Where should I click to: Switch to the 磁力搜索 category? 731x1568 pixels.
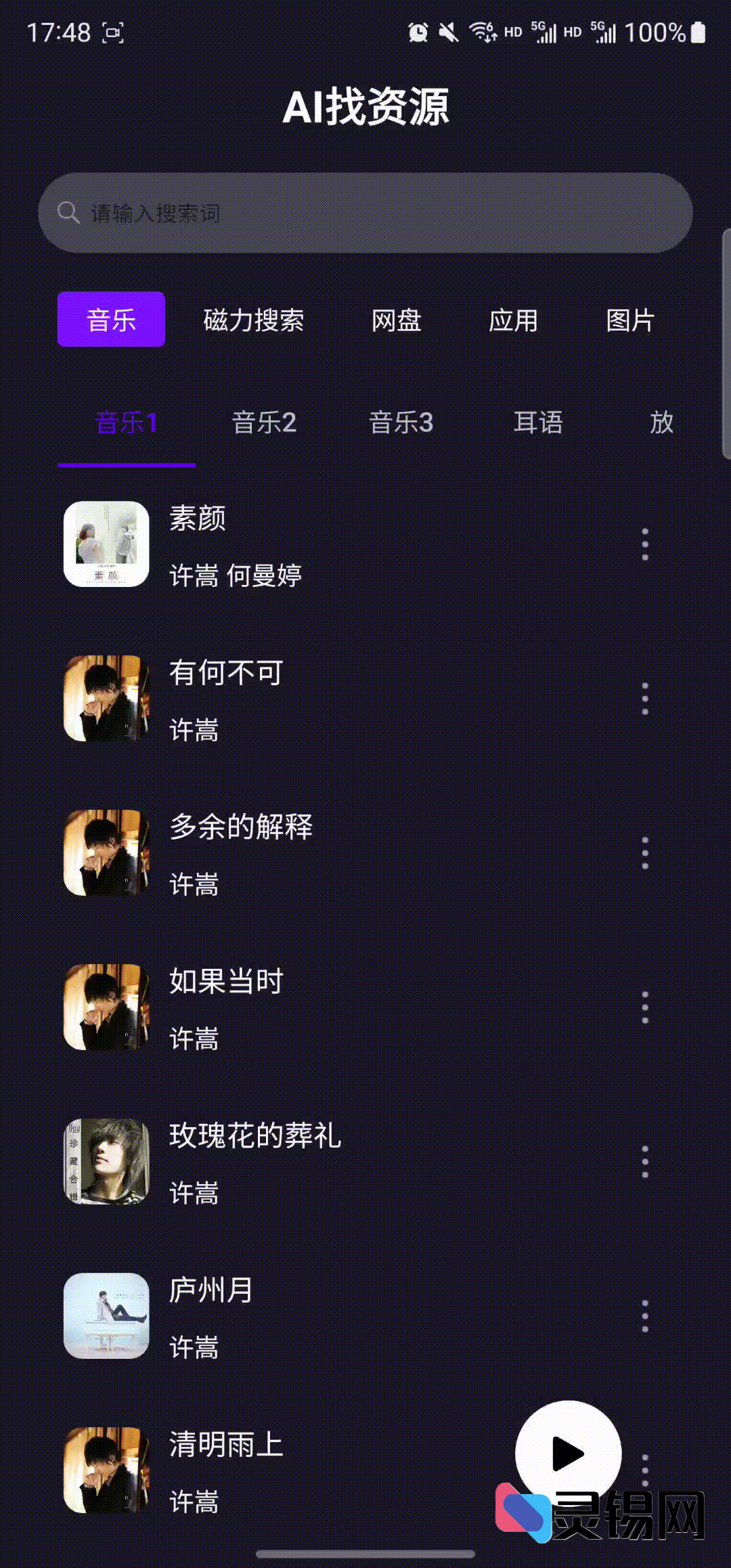click(254, 320)
